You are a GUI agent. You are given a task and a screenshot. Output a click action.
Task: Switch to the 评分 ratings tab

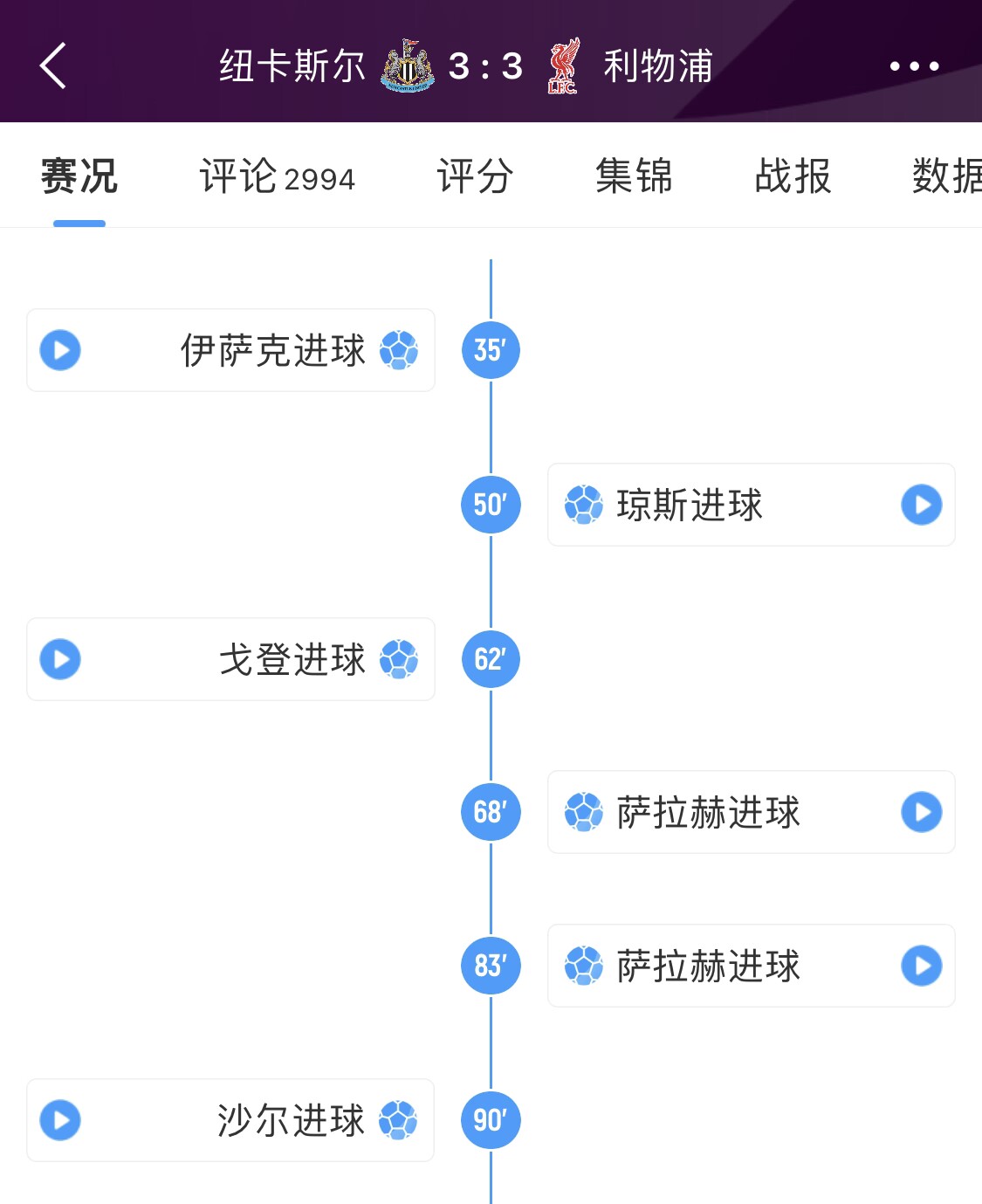[475, 177]
